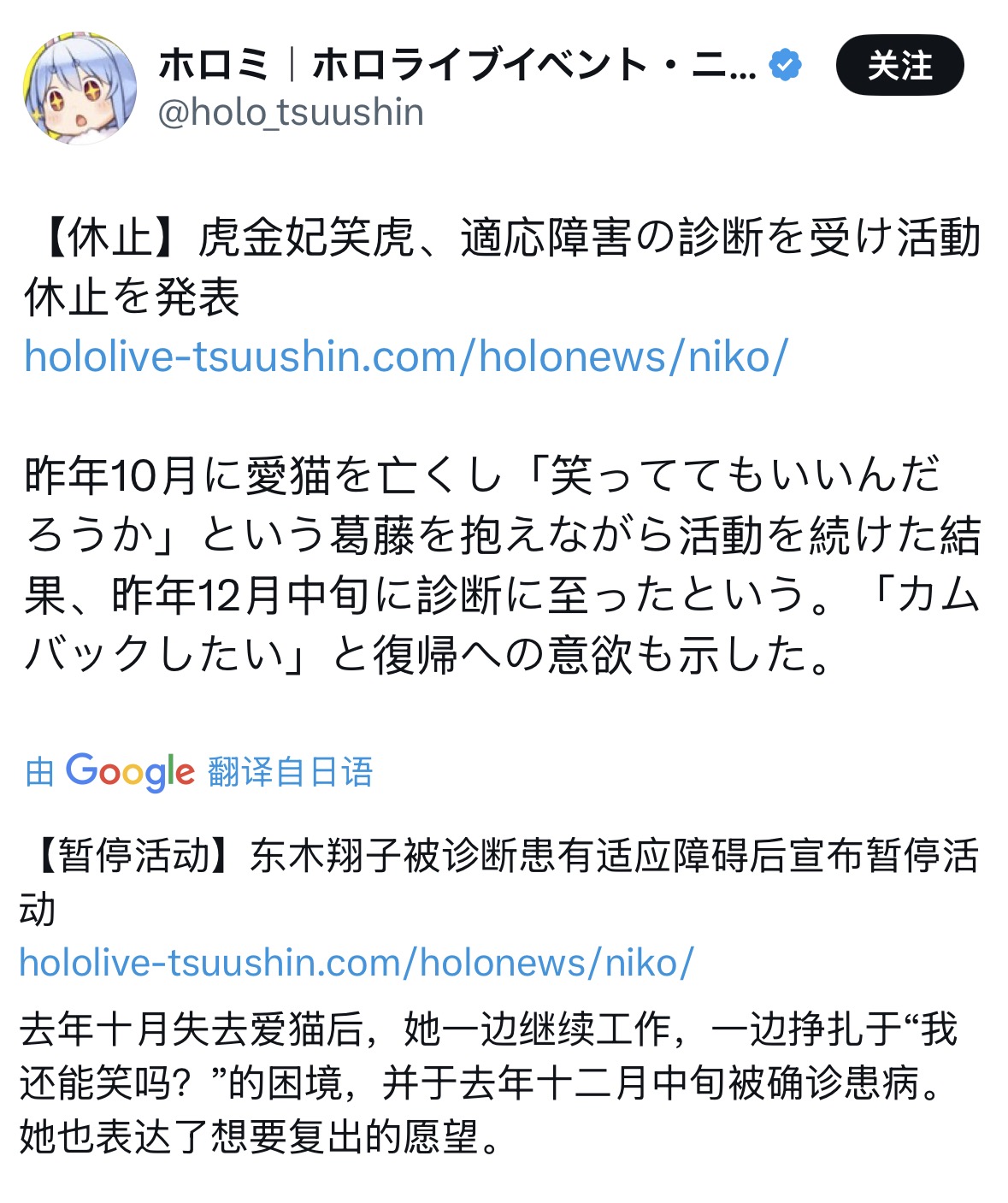Open the link in the Chinese translation

357,963
